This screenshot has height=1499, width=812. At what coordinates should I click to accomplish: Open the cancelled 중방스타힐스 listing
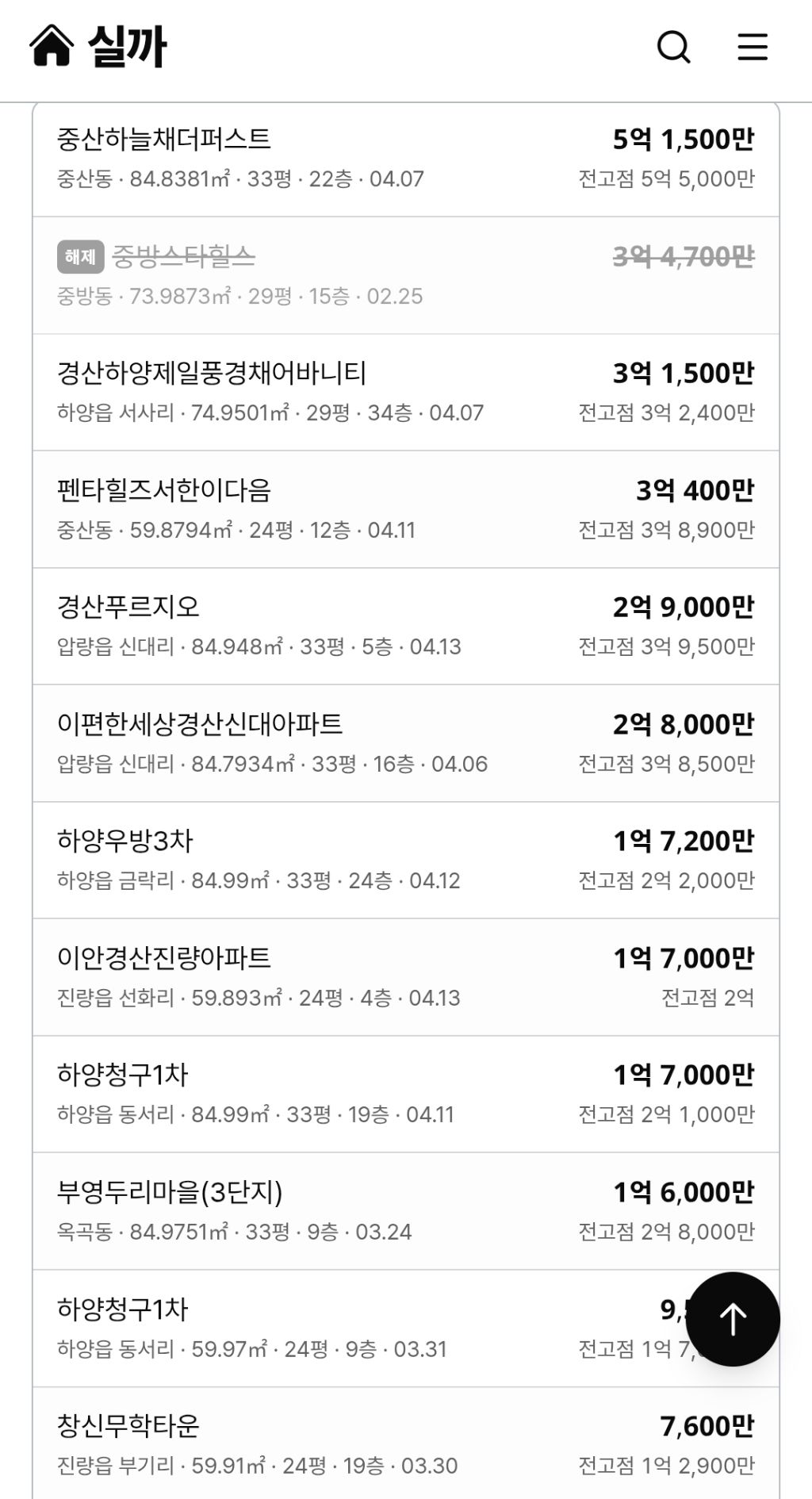pos(406,275)
